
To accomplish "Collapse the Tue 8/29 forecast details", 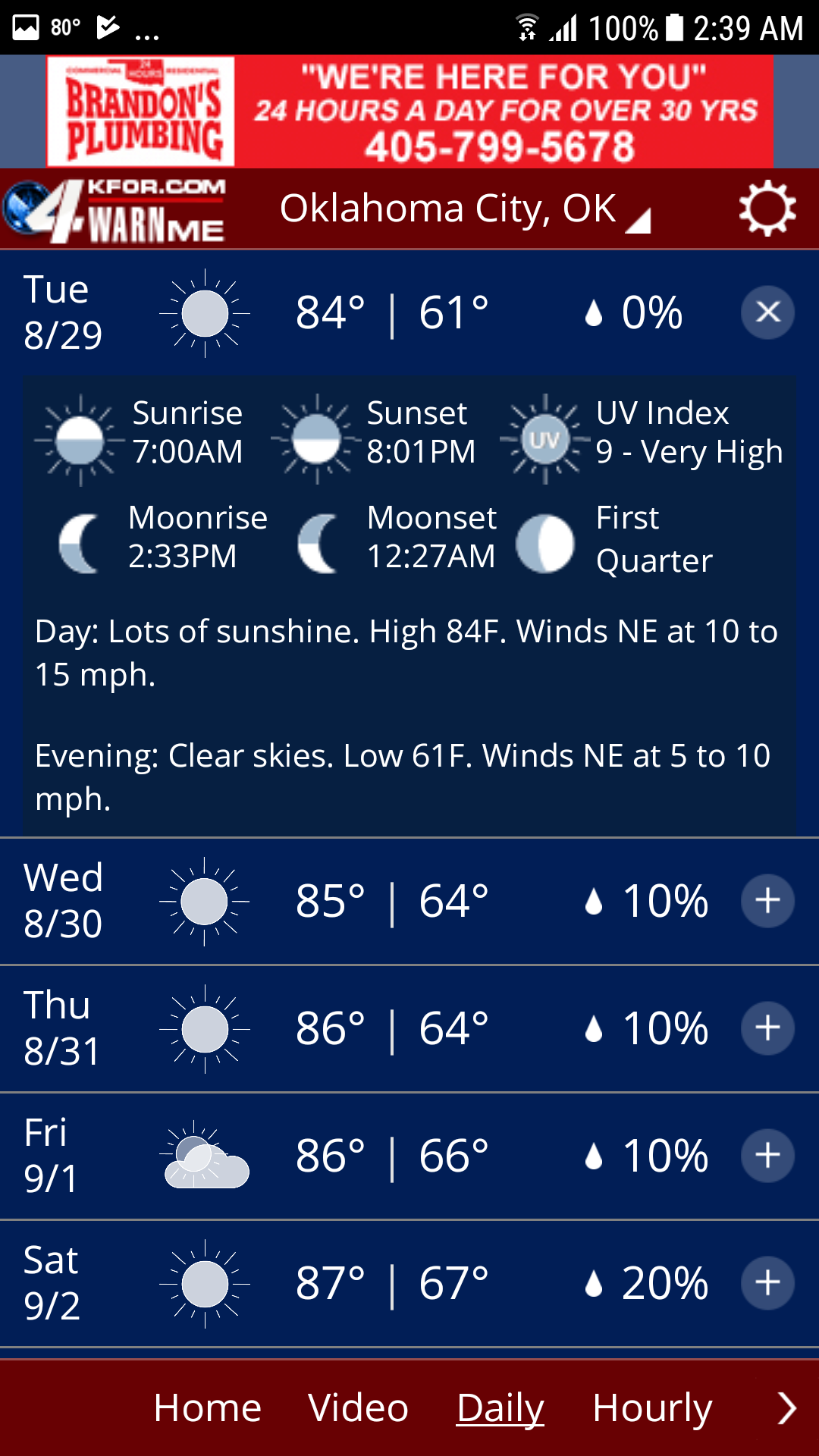I will 767,312.
